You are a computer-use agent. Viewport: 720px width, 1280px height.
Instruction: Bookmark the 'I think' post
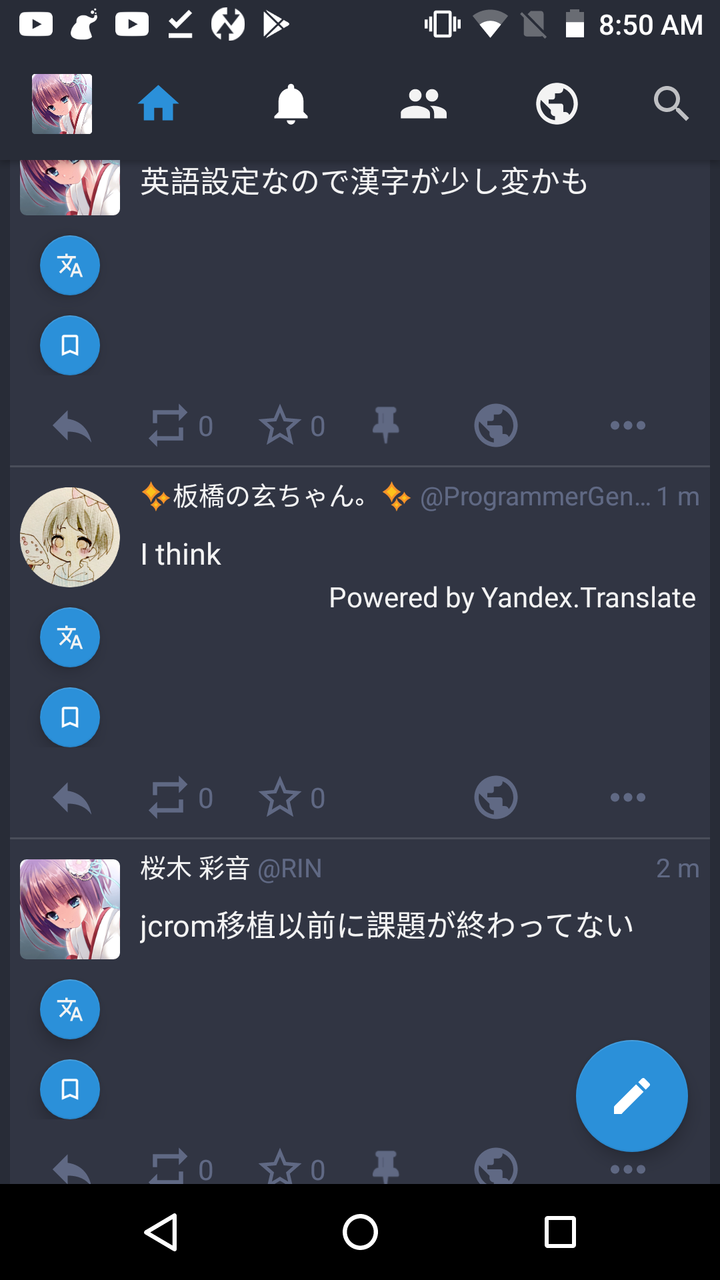point(70,717)
